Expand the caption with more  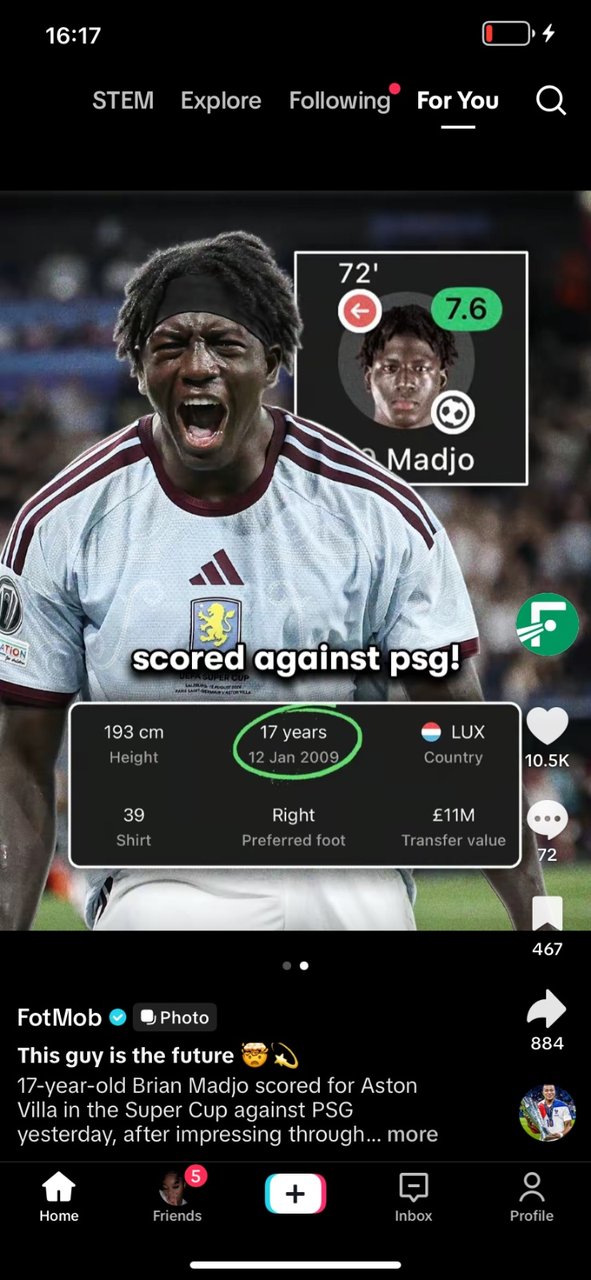point(413,1134)
